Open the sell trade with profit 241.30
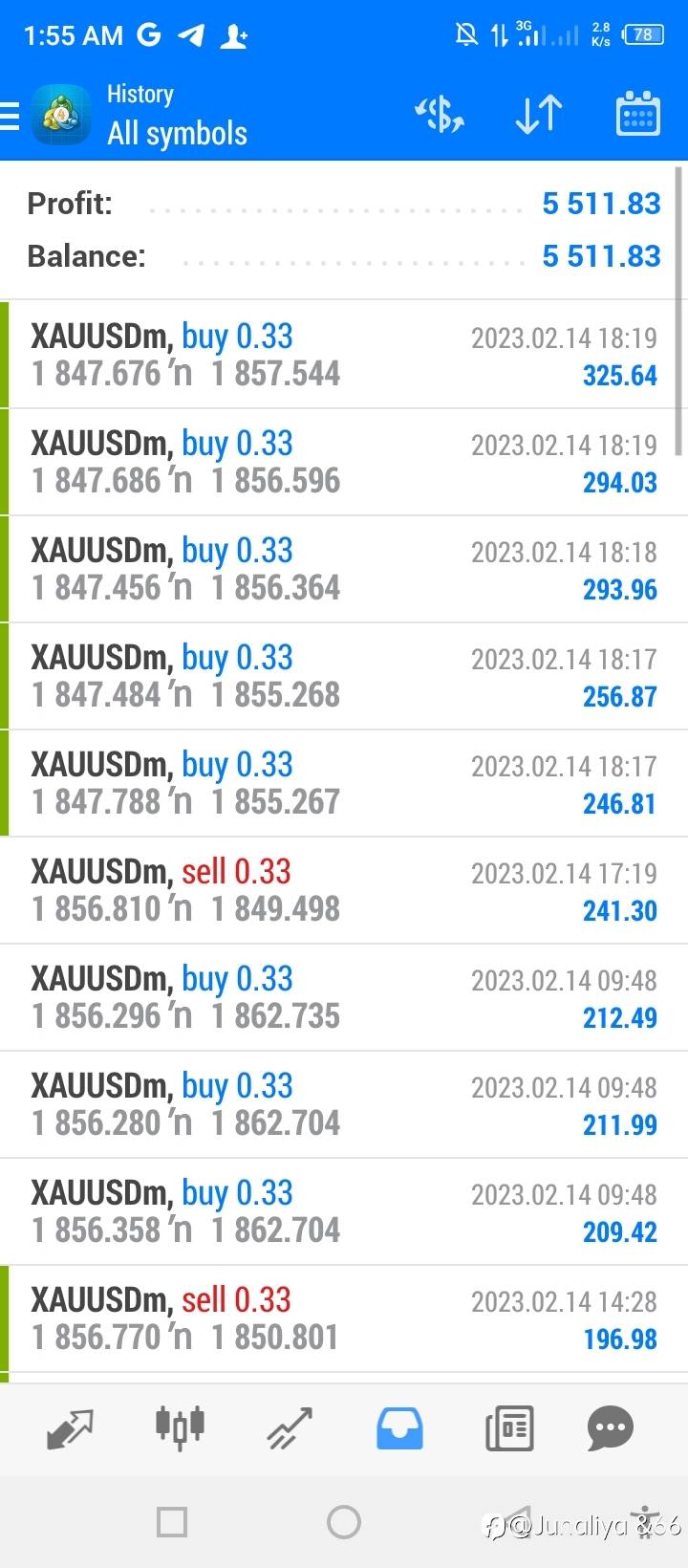The width and height of the screenshot is (688, 1568). [x=344, y=890]
